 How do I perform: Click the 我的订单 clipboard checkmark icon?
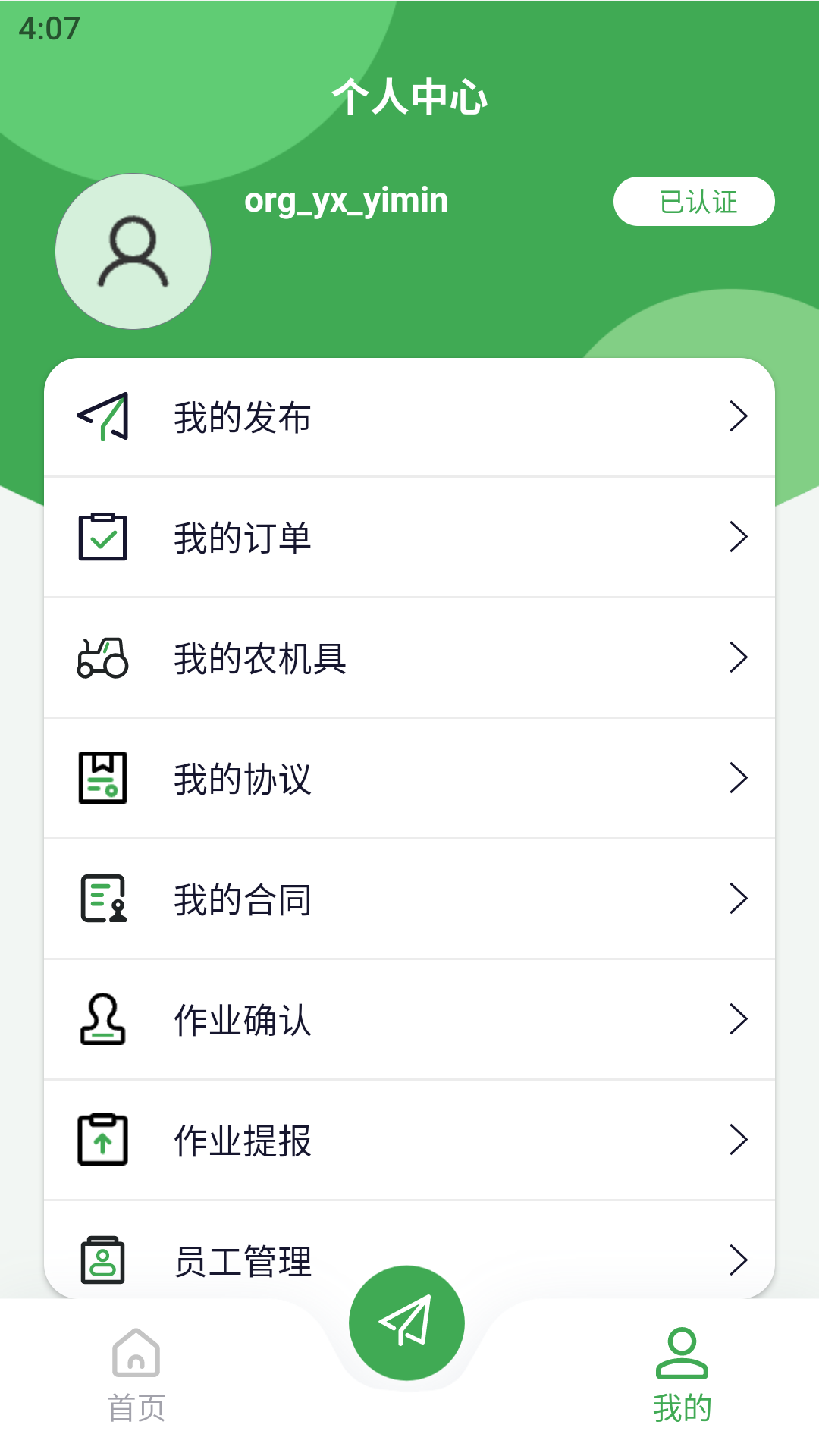click(x=104, y=536)
